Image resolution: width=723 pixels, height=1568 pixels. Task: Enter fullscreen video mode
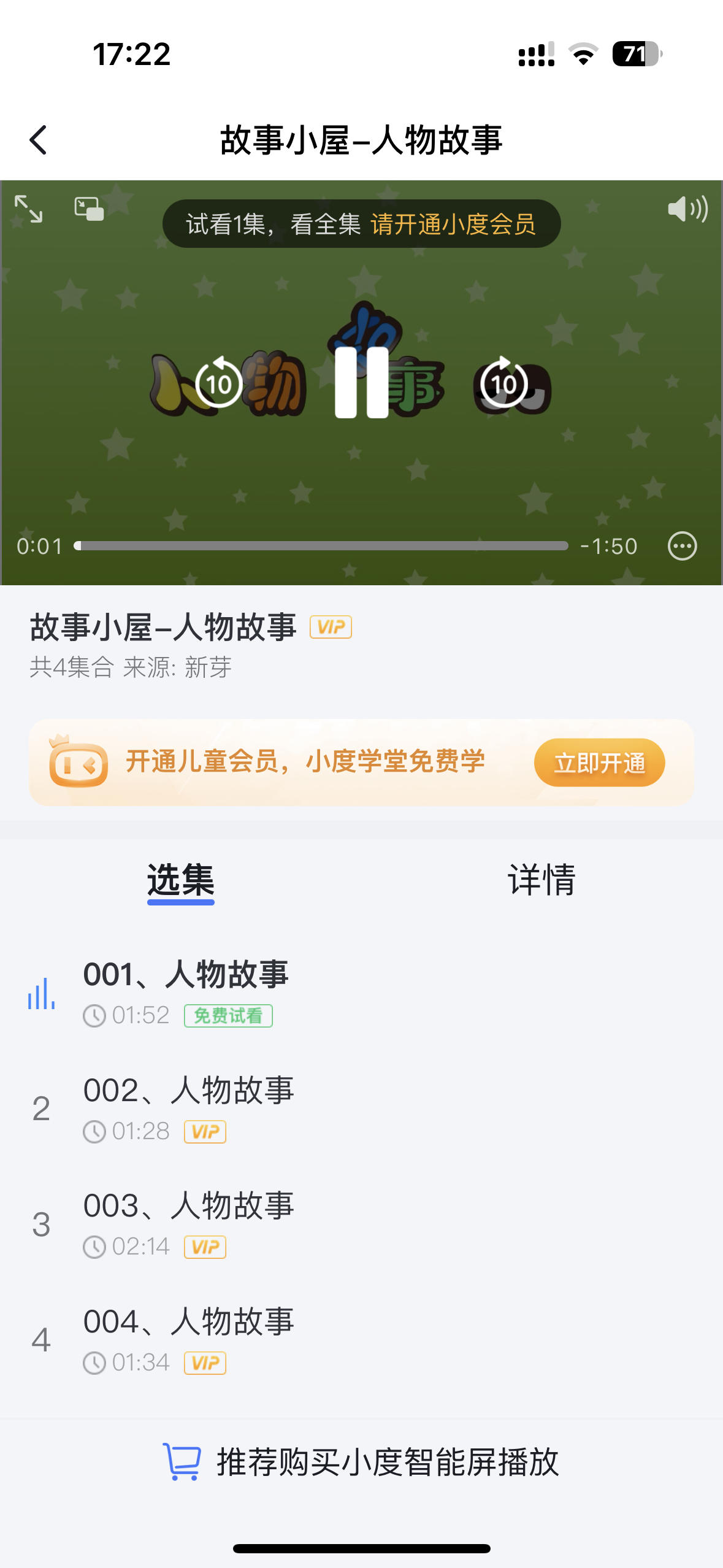click(29, 209)
